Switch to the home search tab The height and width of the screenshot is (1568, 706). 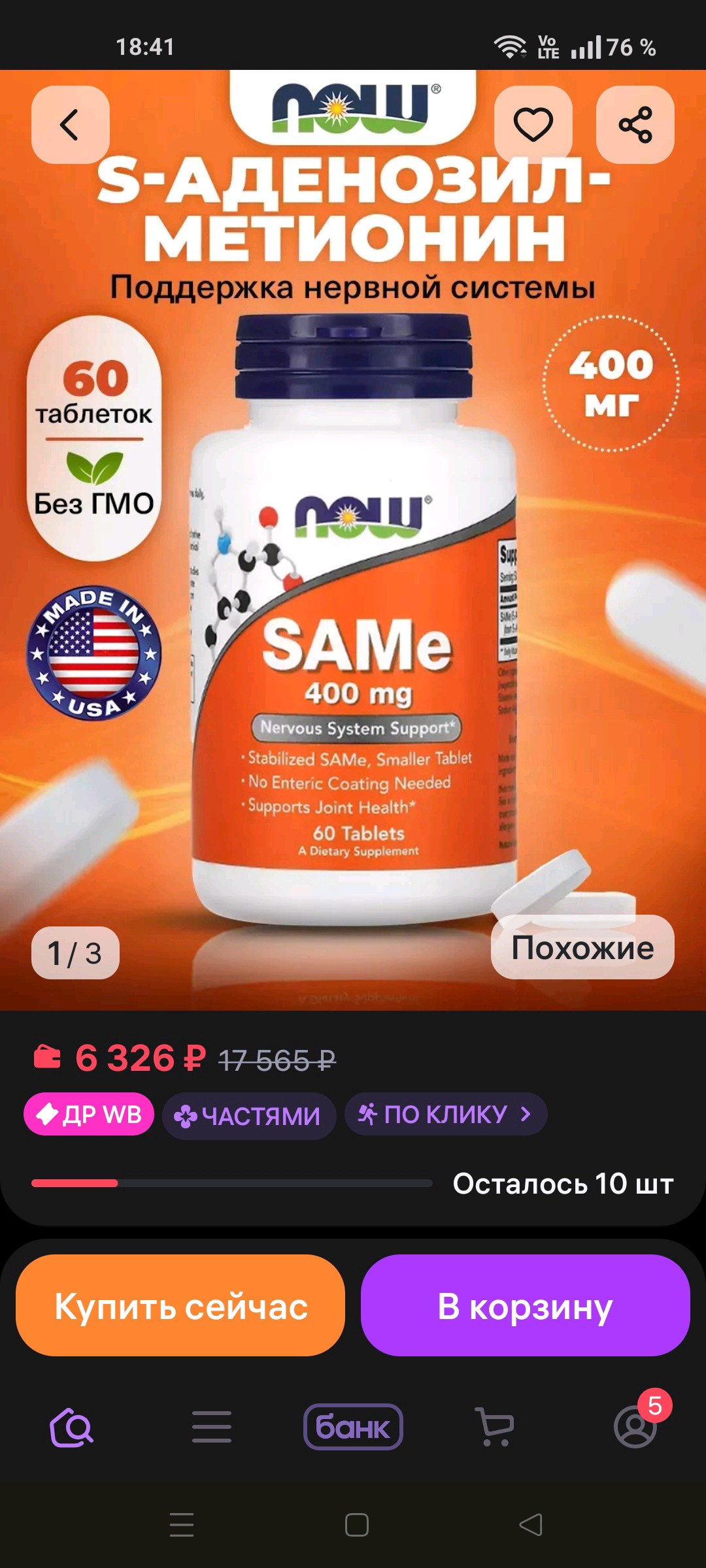click(x=71, y=1427)
